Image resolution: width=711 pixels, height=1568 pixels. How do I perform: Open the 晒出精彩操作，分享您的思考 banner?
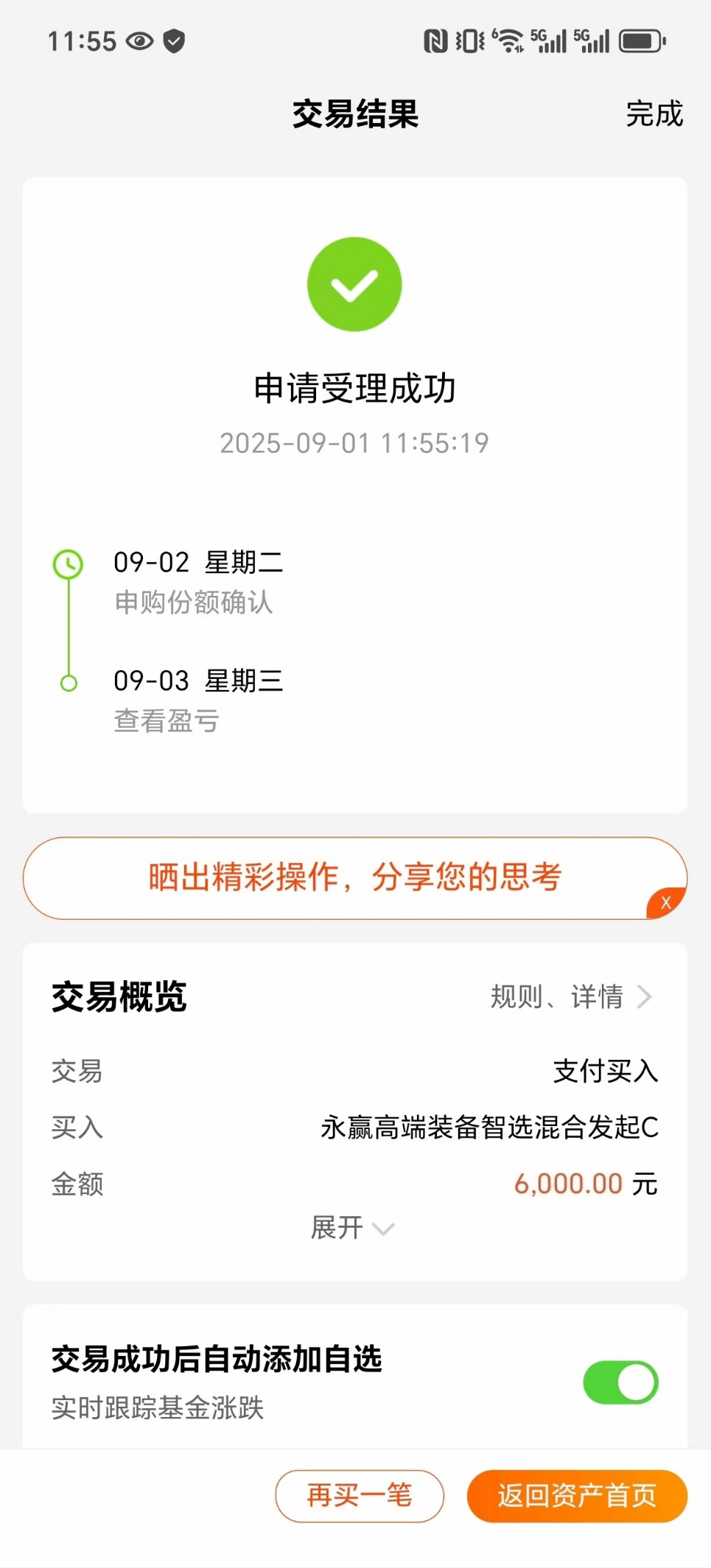(x=354, y=877)
